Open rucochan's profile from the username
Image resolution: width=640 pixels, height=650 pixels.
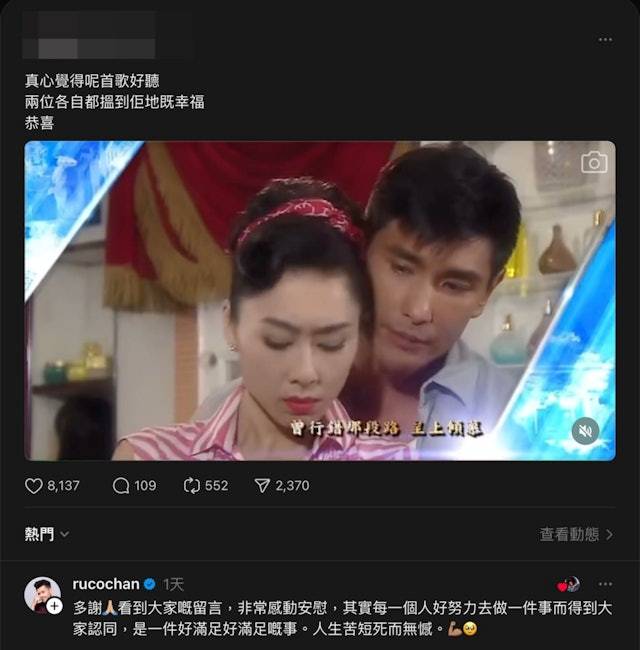[105, 584]
